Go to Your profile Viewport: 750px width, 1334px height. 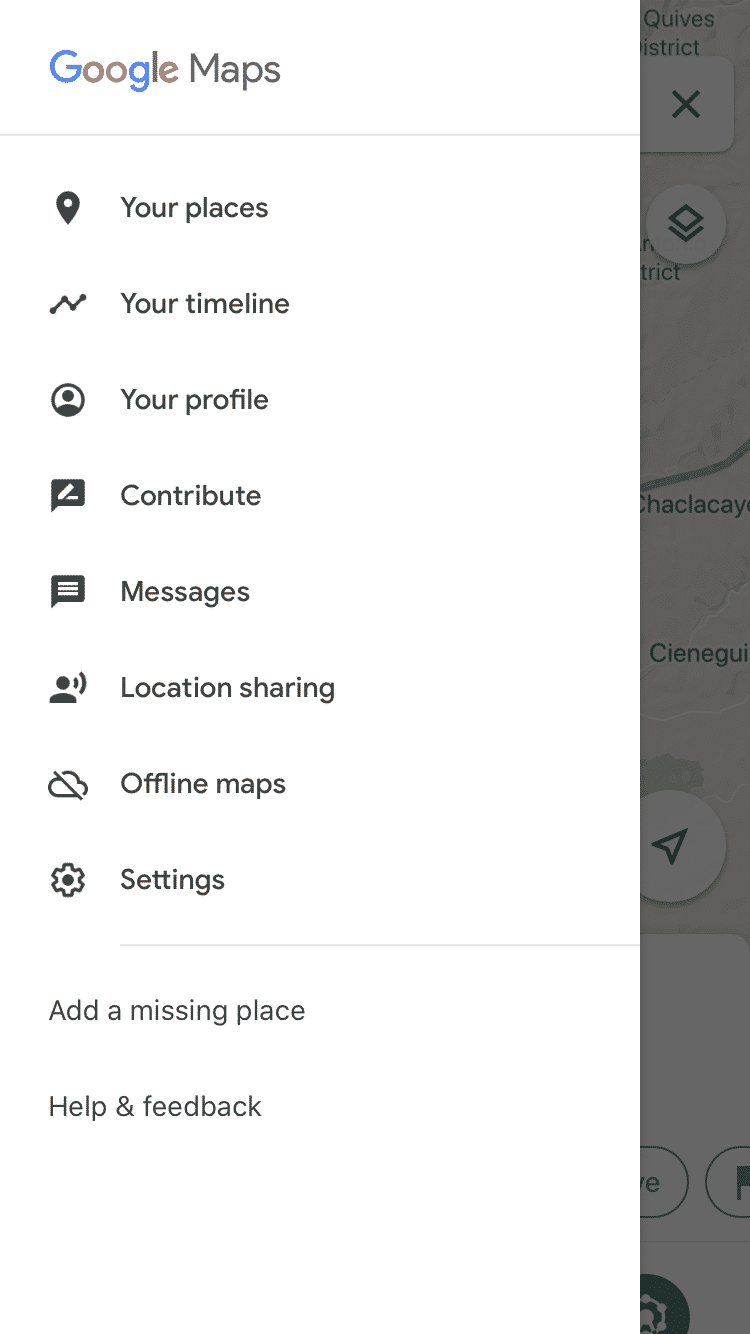[x=320, y=400]
